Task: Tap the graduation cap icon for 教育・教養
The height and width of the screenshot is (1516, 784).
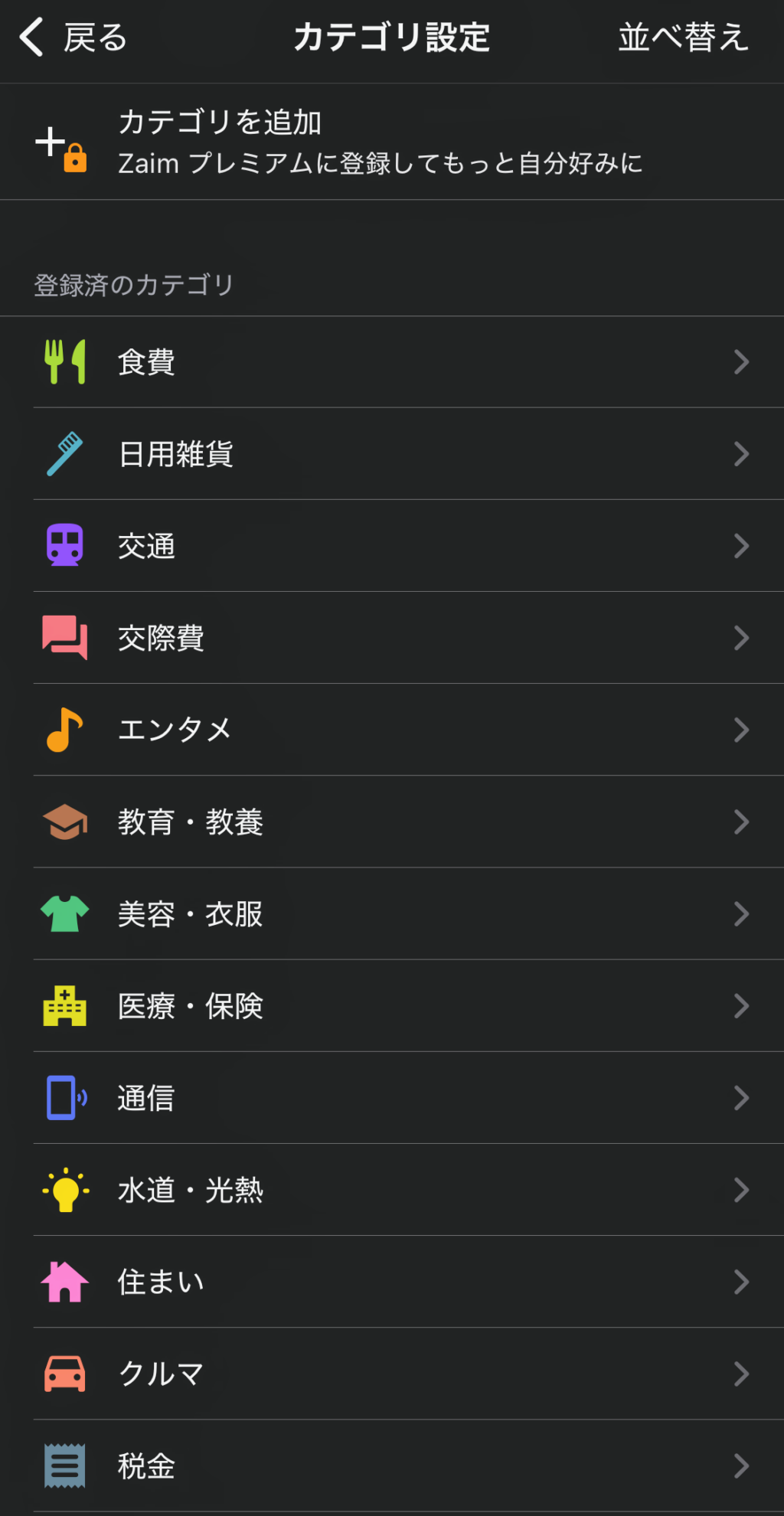Action: pyautogui.click(x=65, y=822)
